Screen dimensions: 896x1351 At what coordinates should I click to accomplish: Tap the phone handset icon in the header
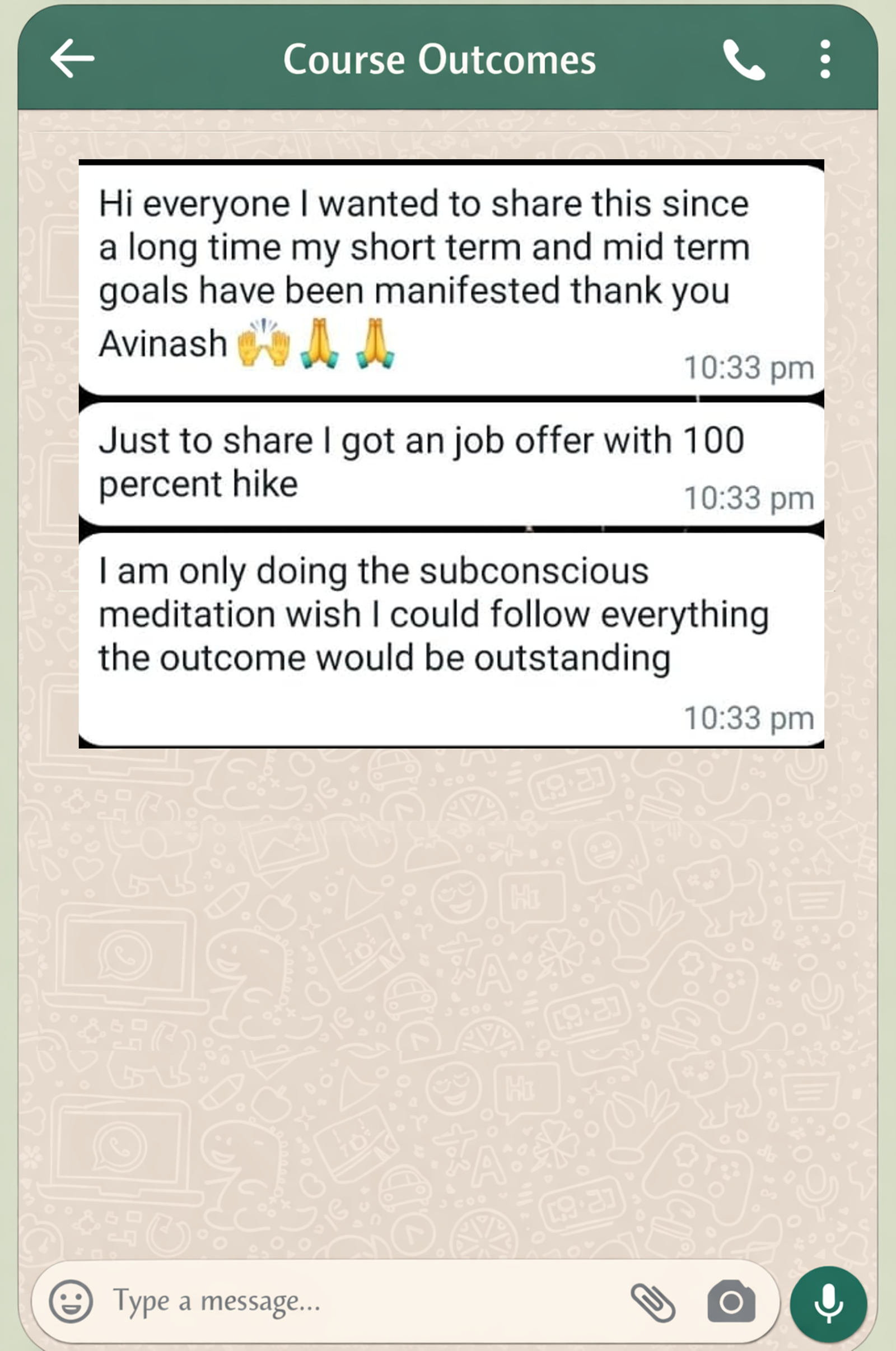744,59
